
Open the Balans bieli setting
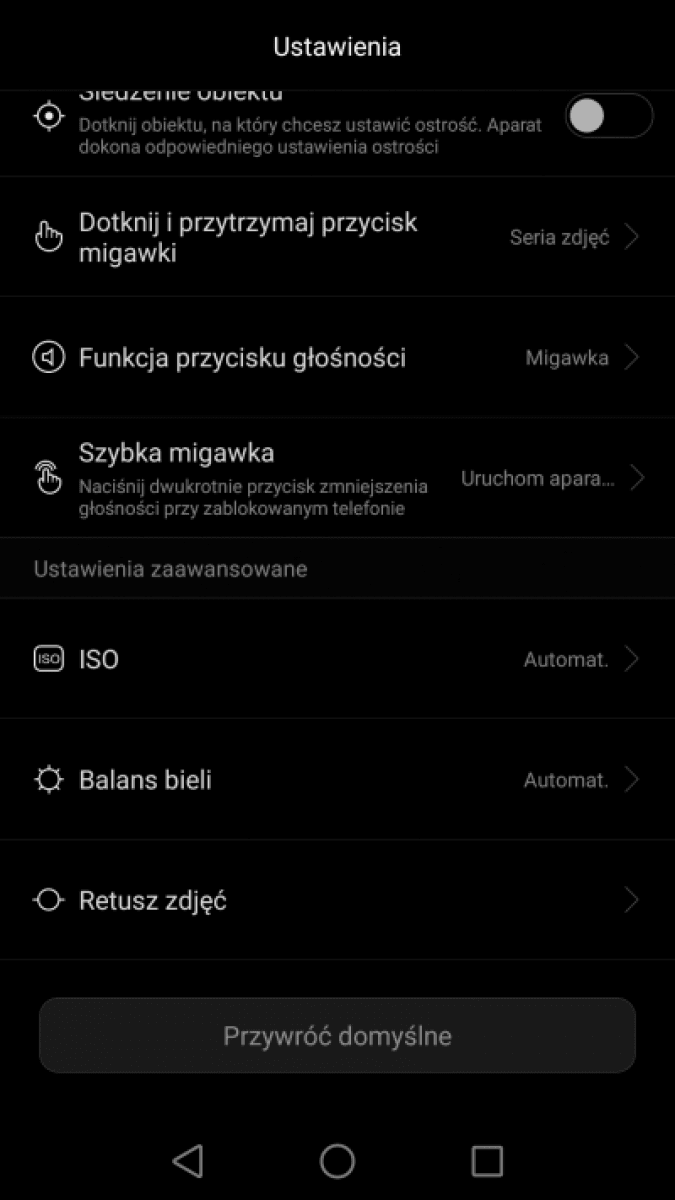tap(337, 780)
